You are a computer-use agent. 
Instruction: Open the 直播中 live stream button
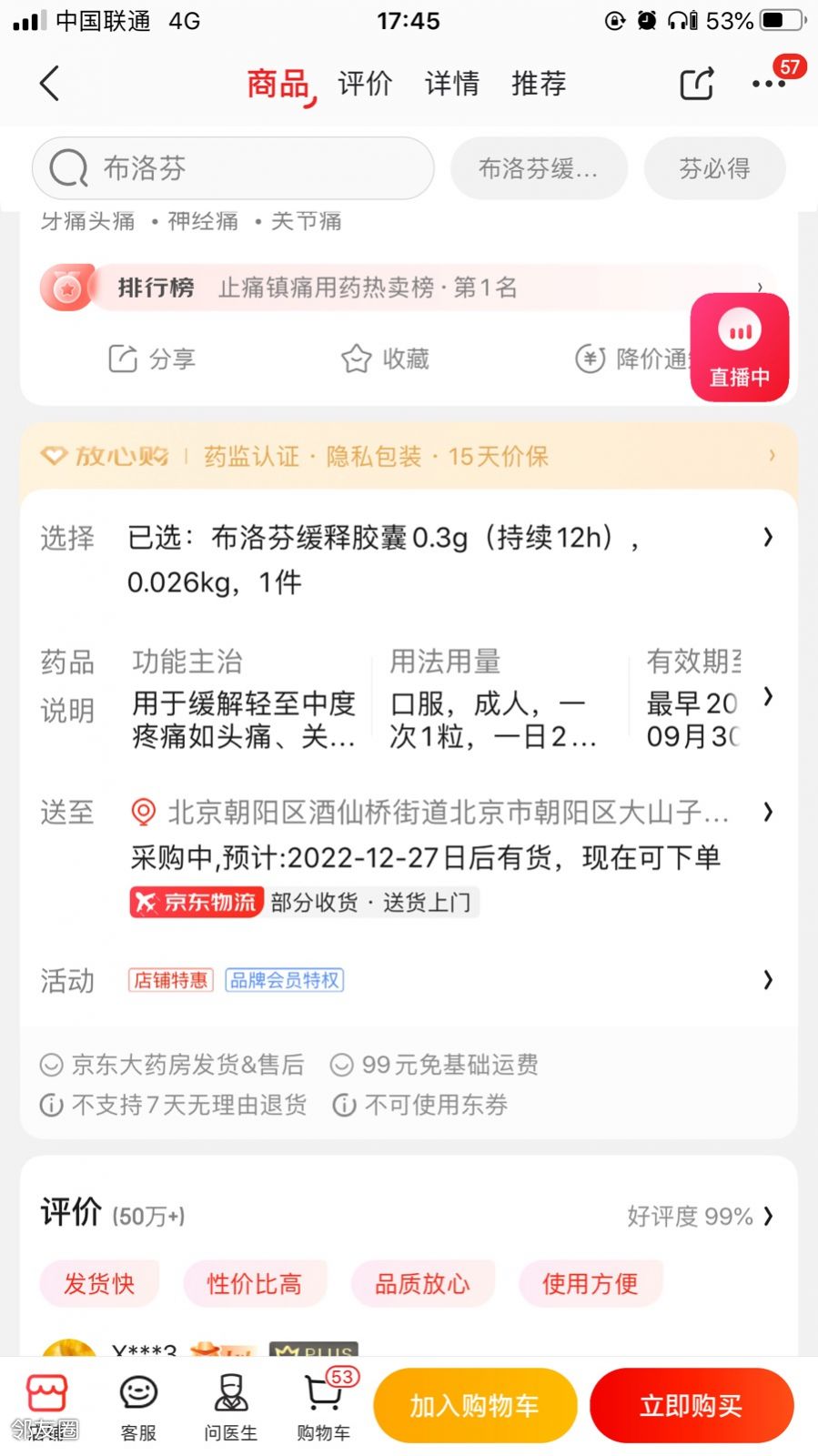tap(739, 348)
